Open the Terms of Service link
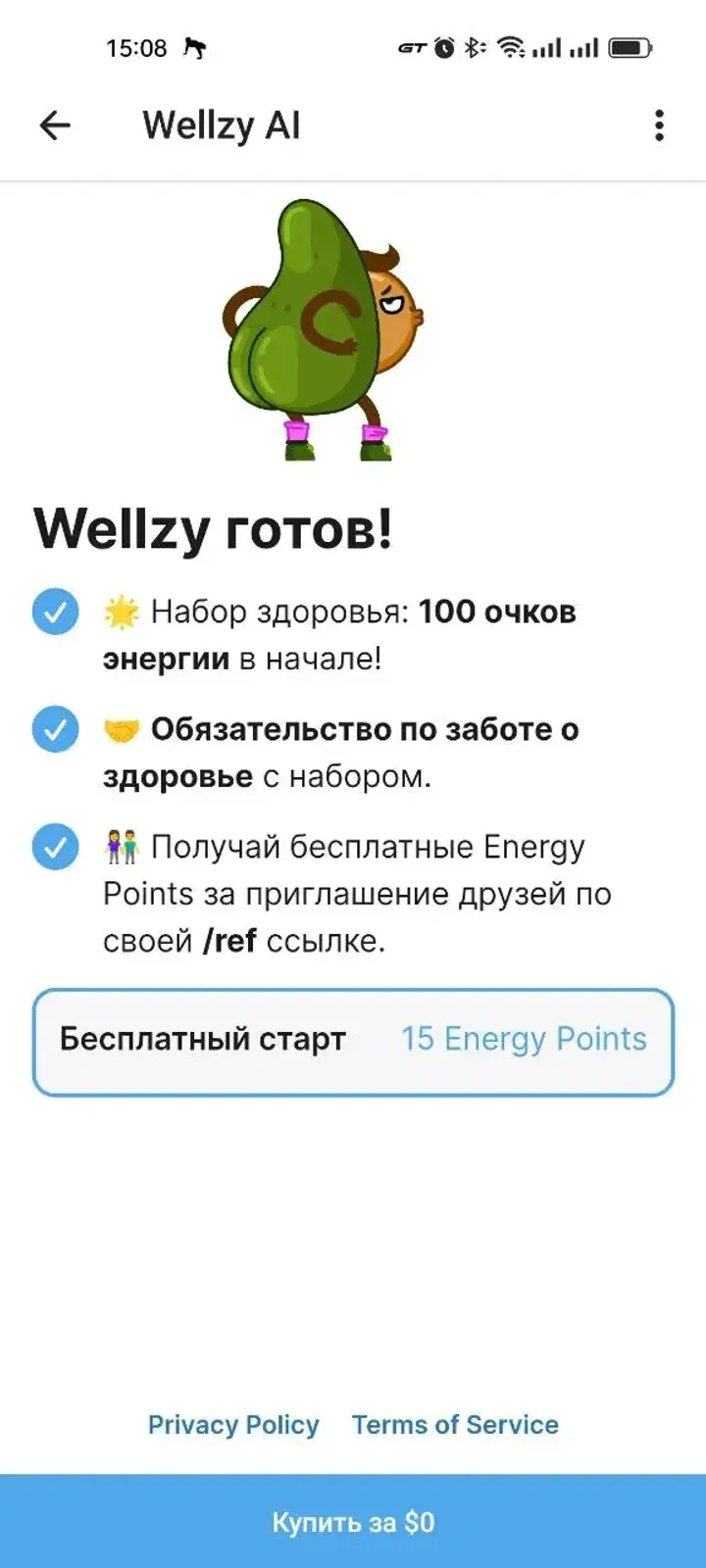This screenshot has height=1568, width=706. coord(454,1425)
